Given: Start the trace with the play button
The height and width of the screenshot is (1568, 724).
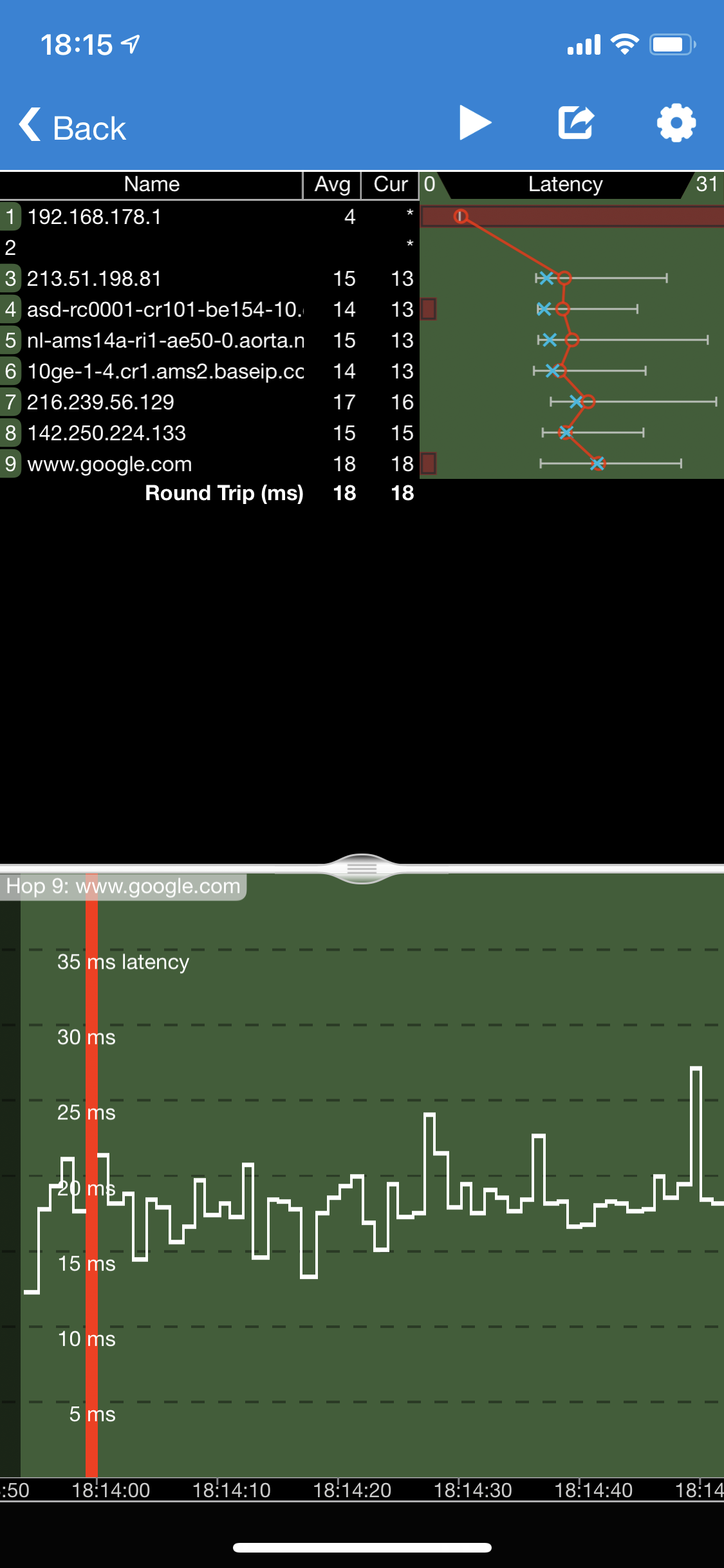Looking at the screenshot, I should click(x=475, y=123).
